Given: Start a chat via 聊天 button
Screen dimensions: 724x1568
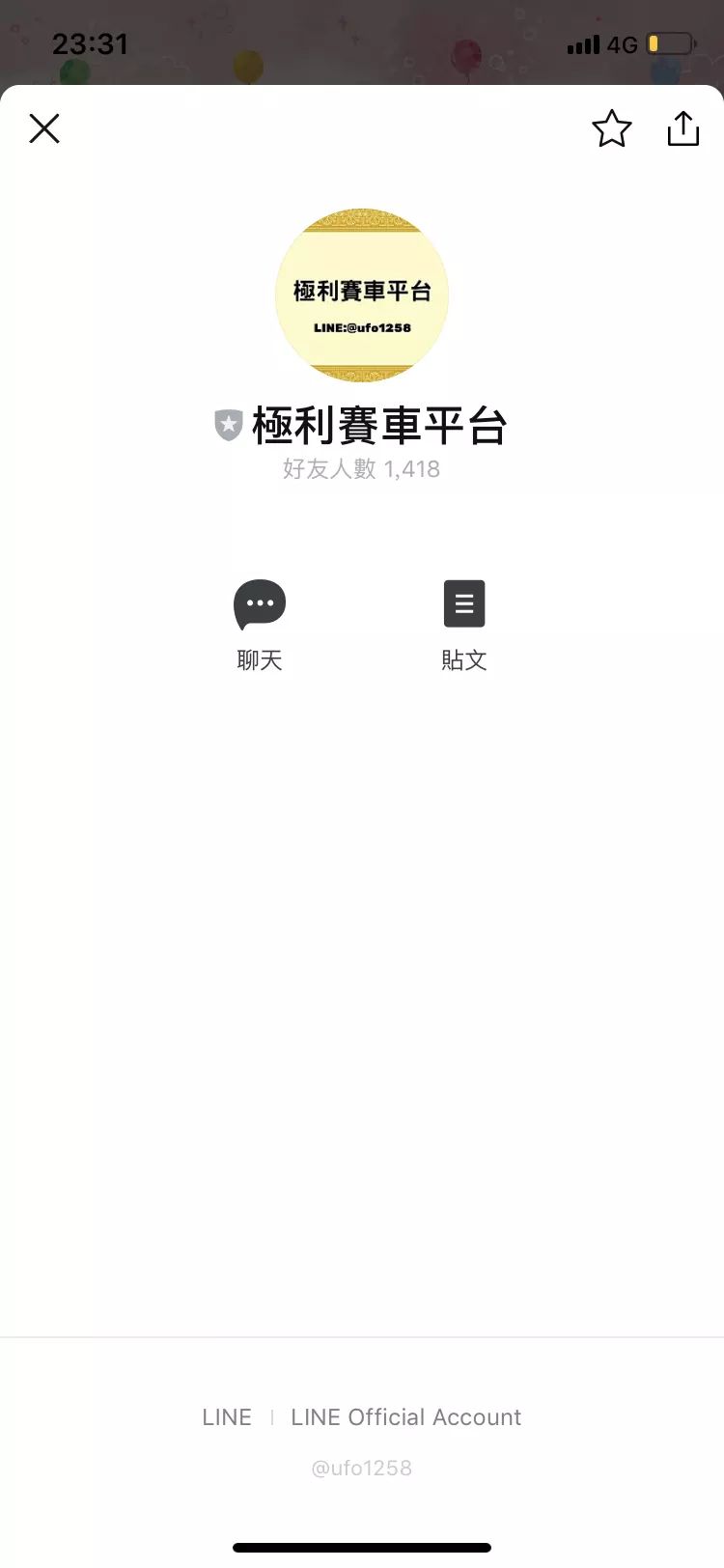Looking at the screenshot, I should tap(260, 623).
